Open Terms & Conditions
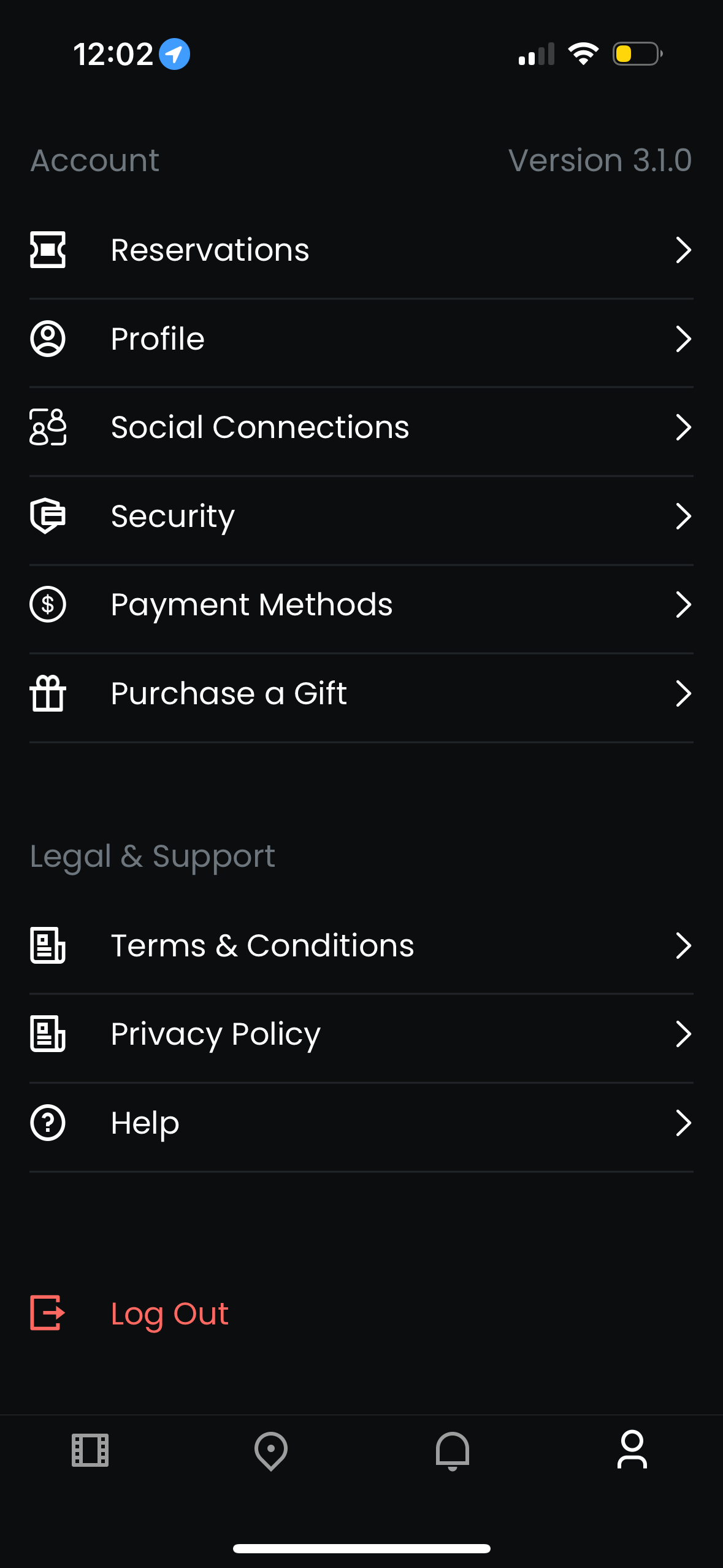Screen dimensions: 723x1568 362,945
